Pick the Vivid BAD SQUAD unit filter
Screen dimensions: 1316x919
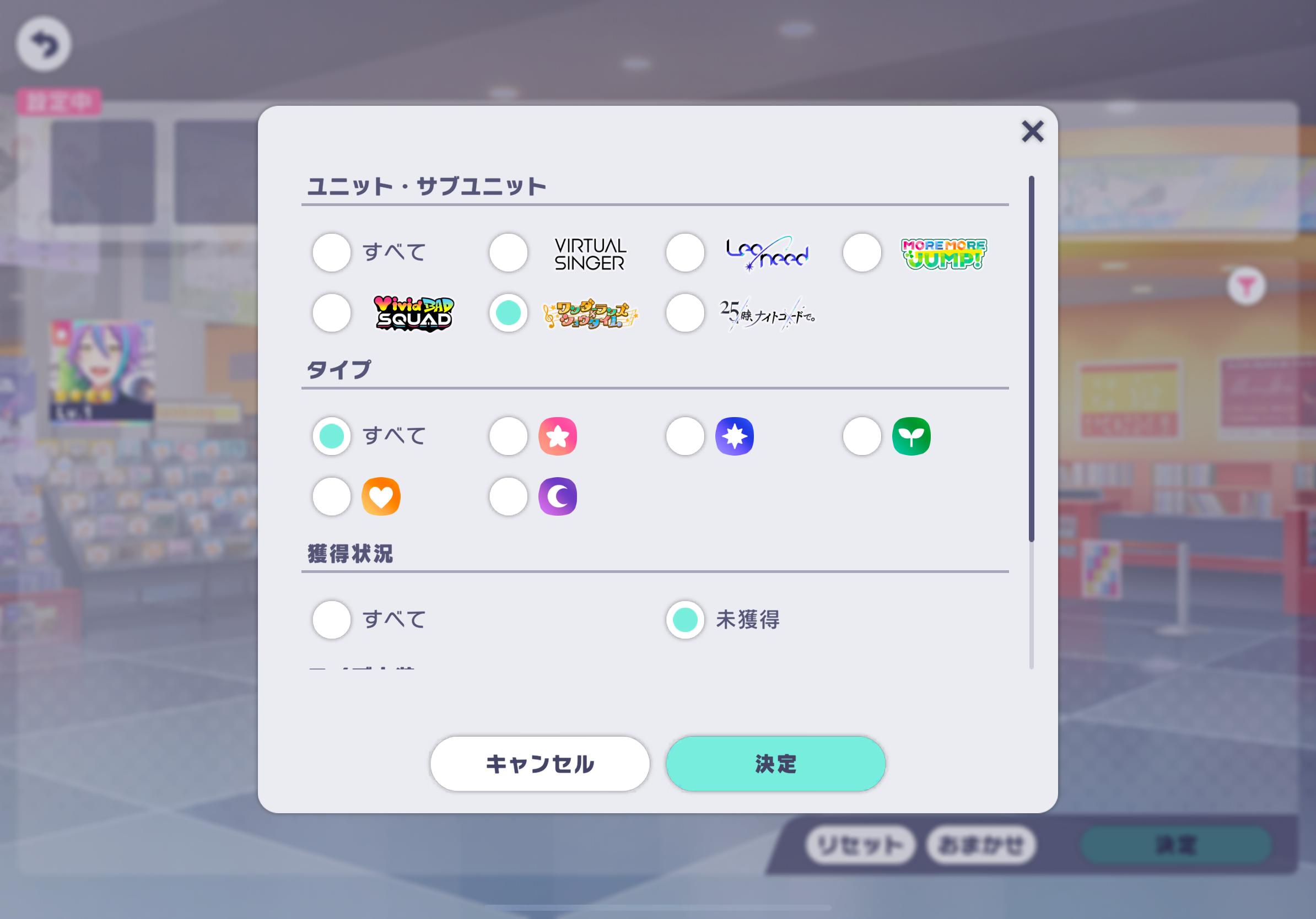331,313
